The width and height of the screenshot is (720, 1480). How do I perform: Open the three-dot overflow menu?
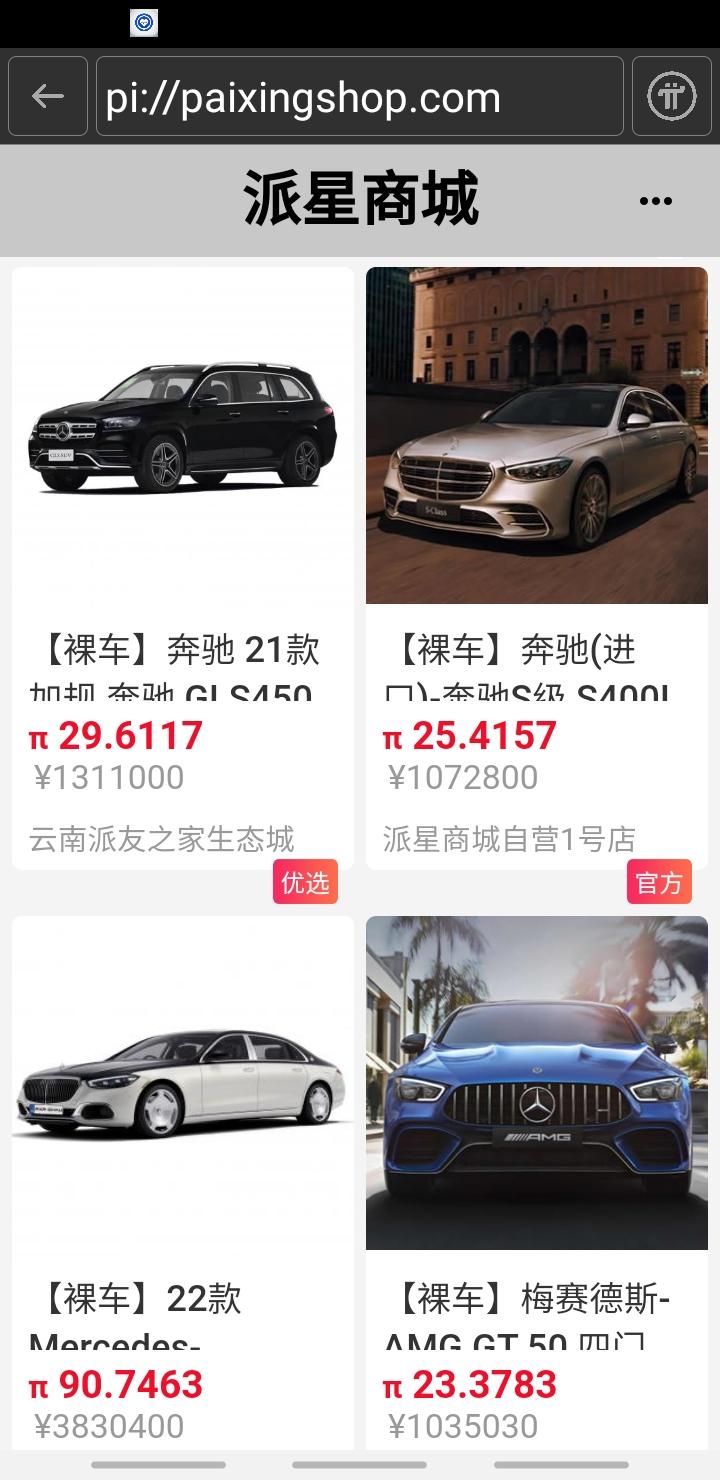pyautogui.click(x=655, y=201)
